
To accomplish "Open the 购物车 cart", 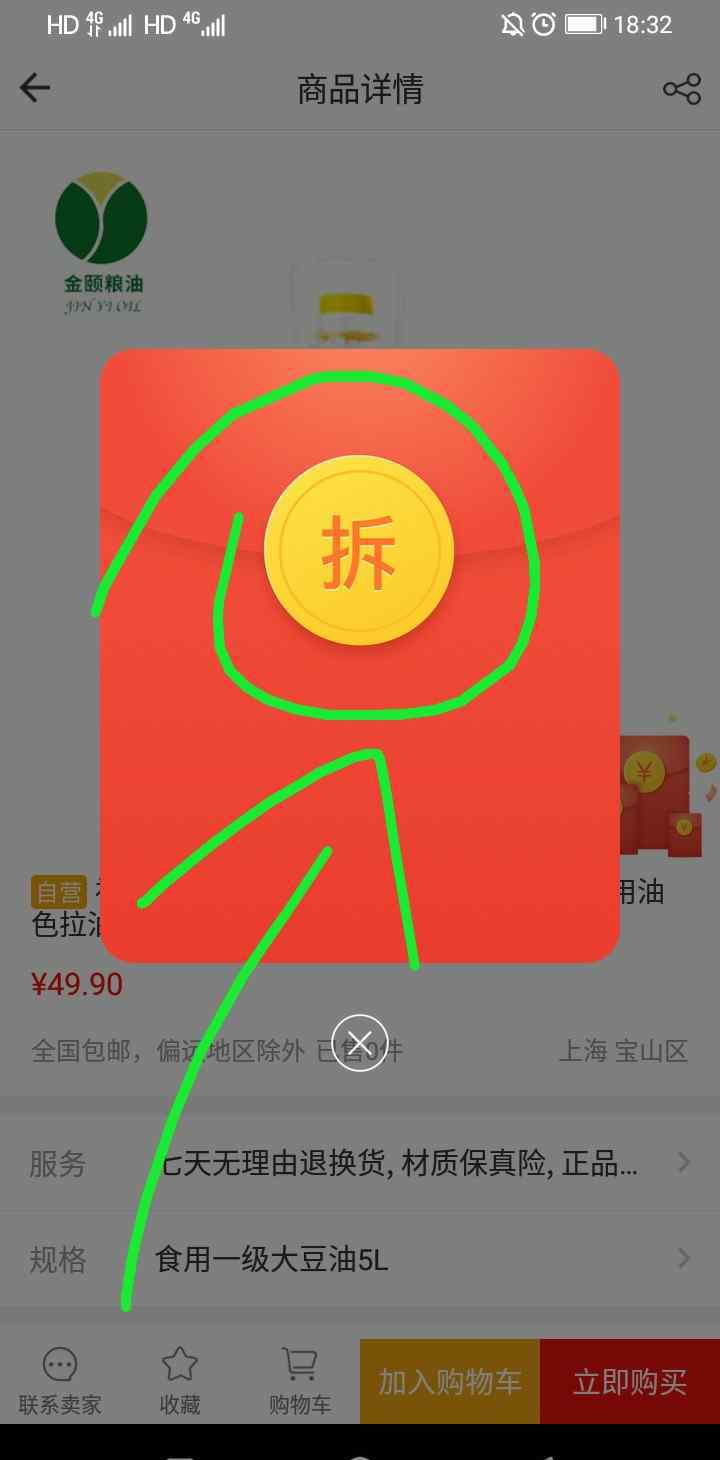I will tap(300, 1381).
